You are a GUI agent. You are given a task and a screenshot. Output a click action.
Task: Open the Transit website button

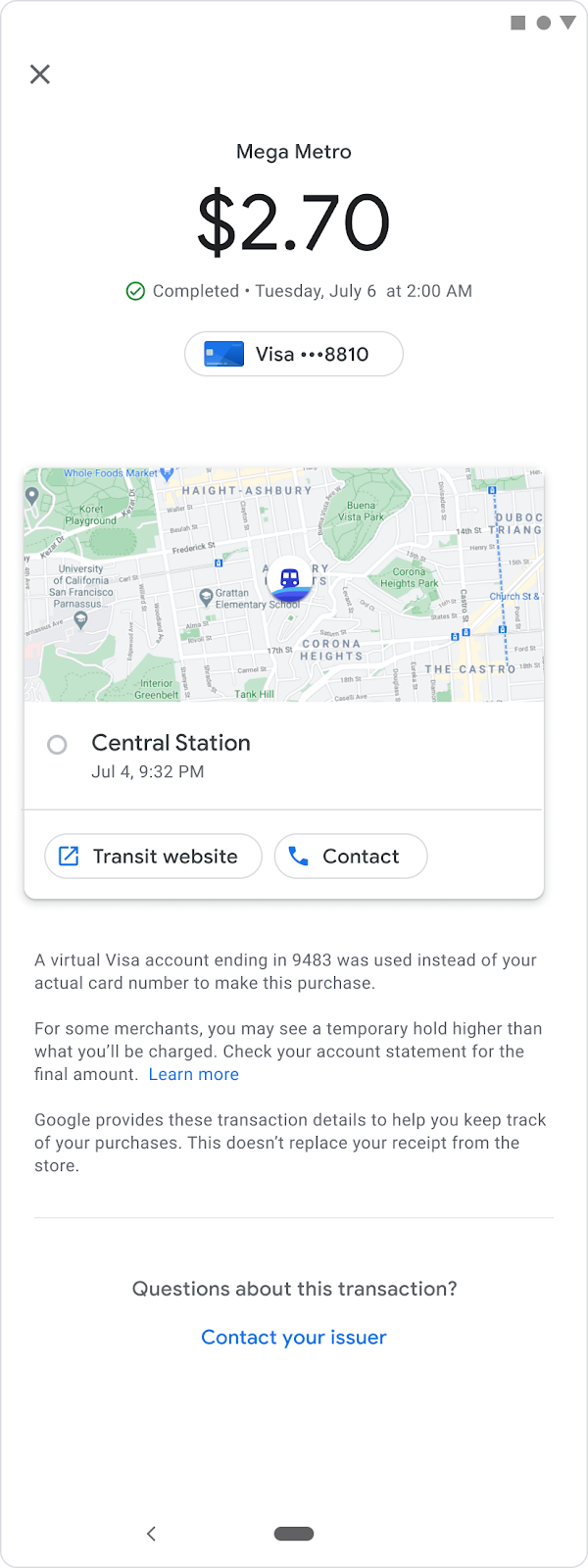[x=154, y=857]
